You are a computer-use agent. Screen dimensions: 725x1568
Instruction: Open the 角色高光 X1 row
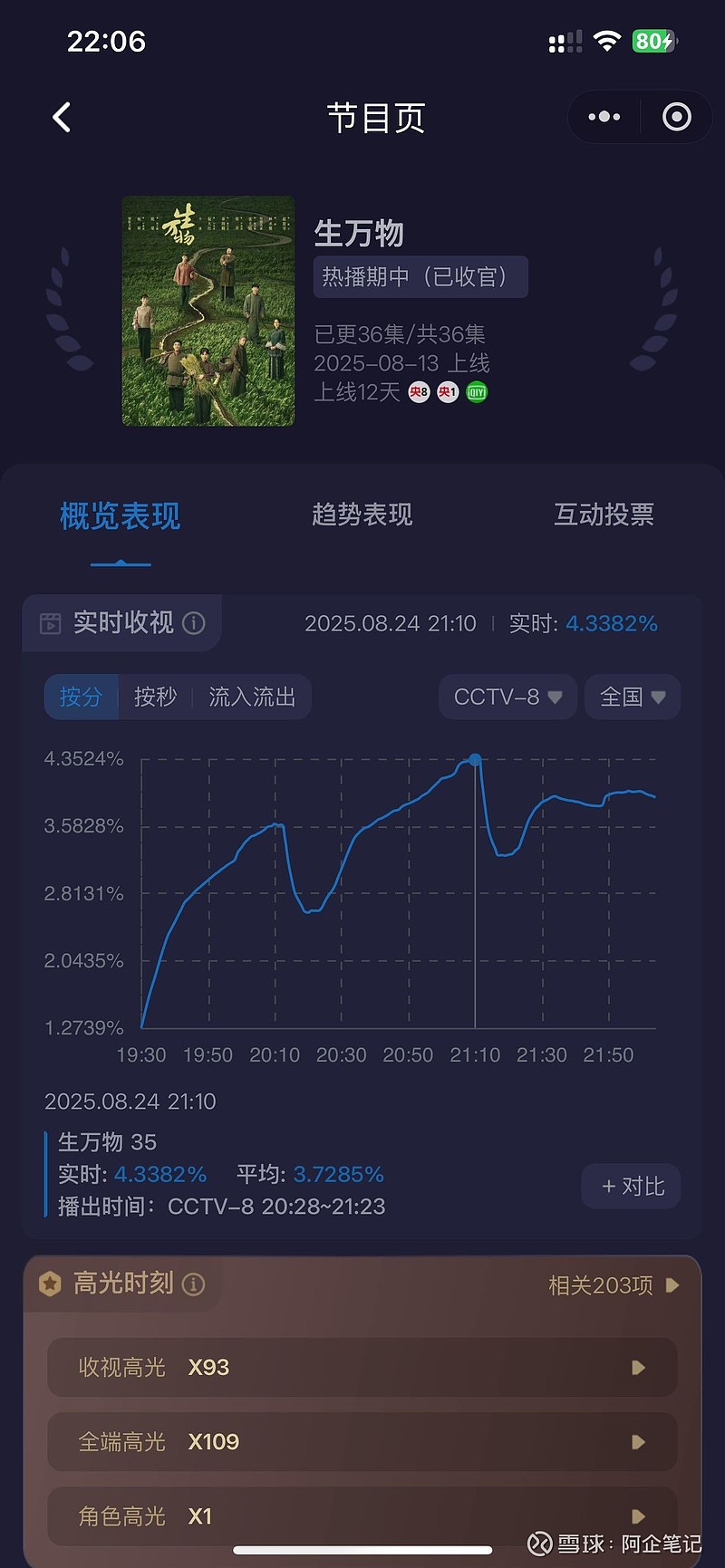pos(362,1515)
